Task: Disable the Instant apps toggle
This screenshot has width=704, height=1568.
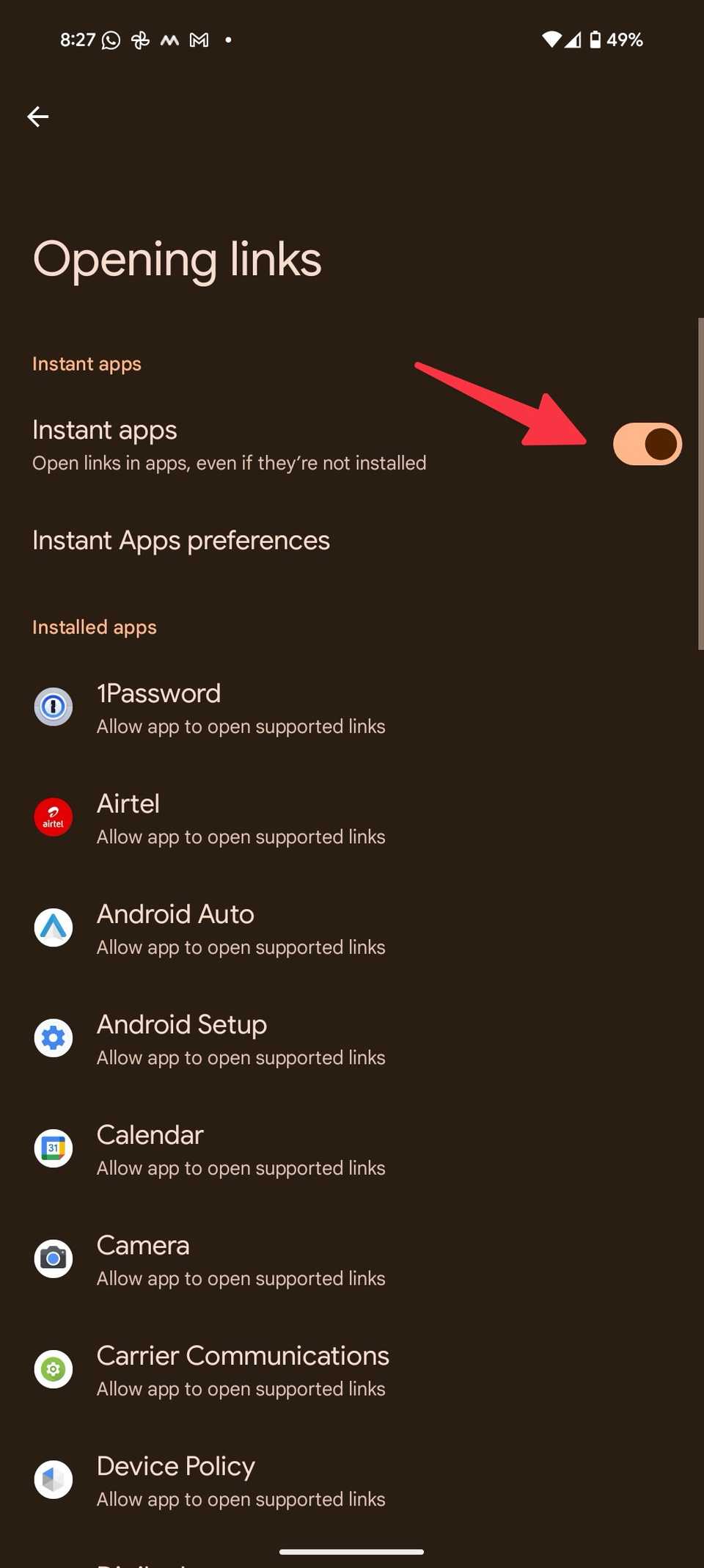Action: tap(648, 443)
